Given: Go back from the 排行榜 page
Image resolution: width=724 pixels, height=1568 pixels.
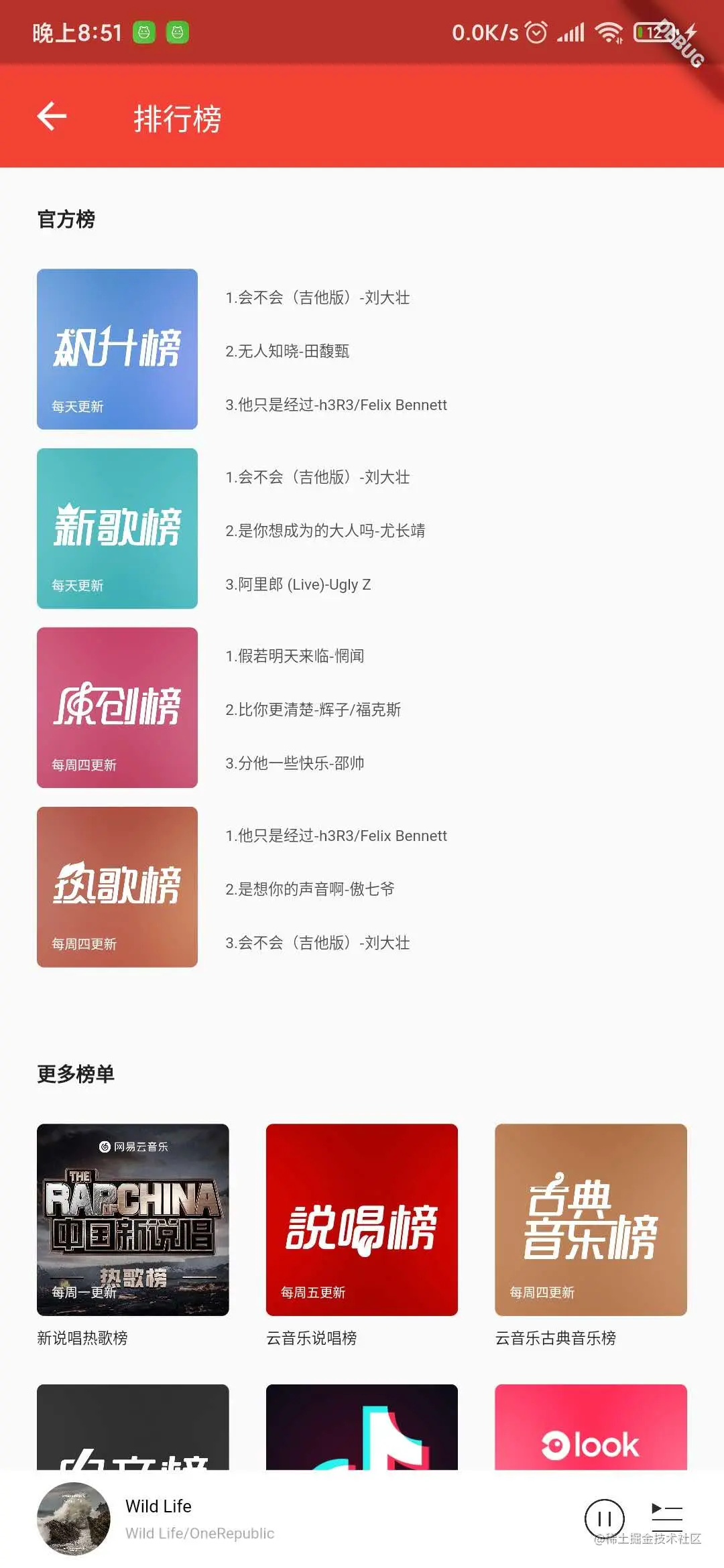Looking at the screenshot, I should [x=52, y=116].
